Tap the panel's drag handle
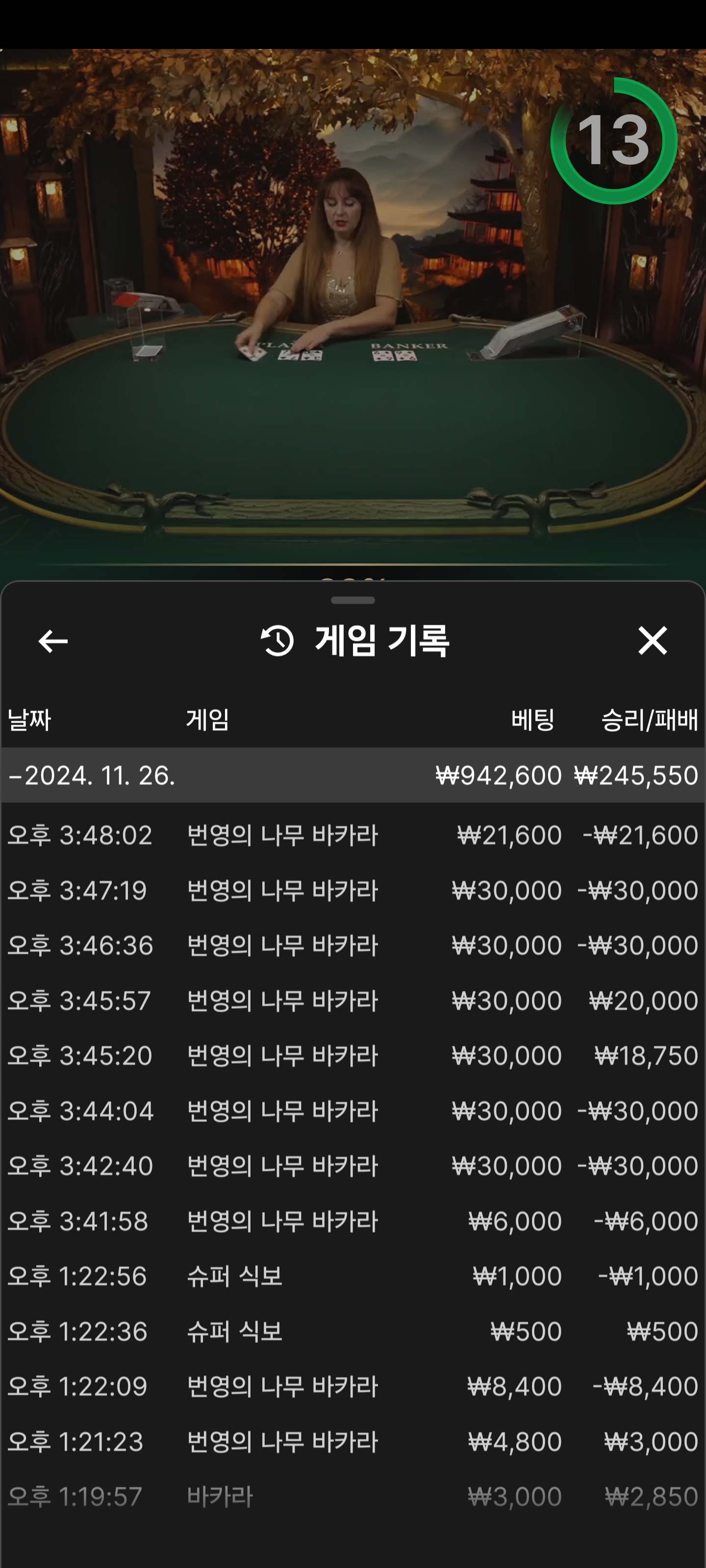706x1568 pixels. (x=353, y=600)
